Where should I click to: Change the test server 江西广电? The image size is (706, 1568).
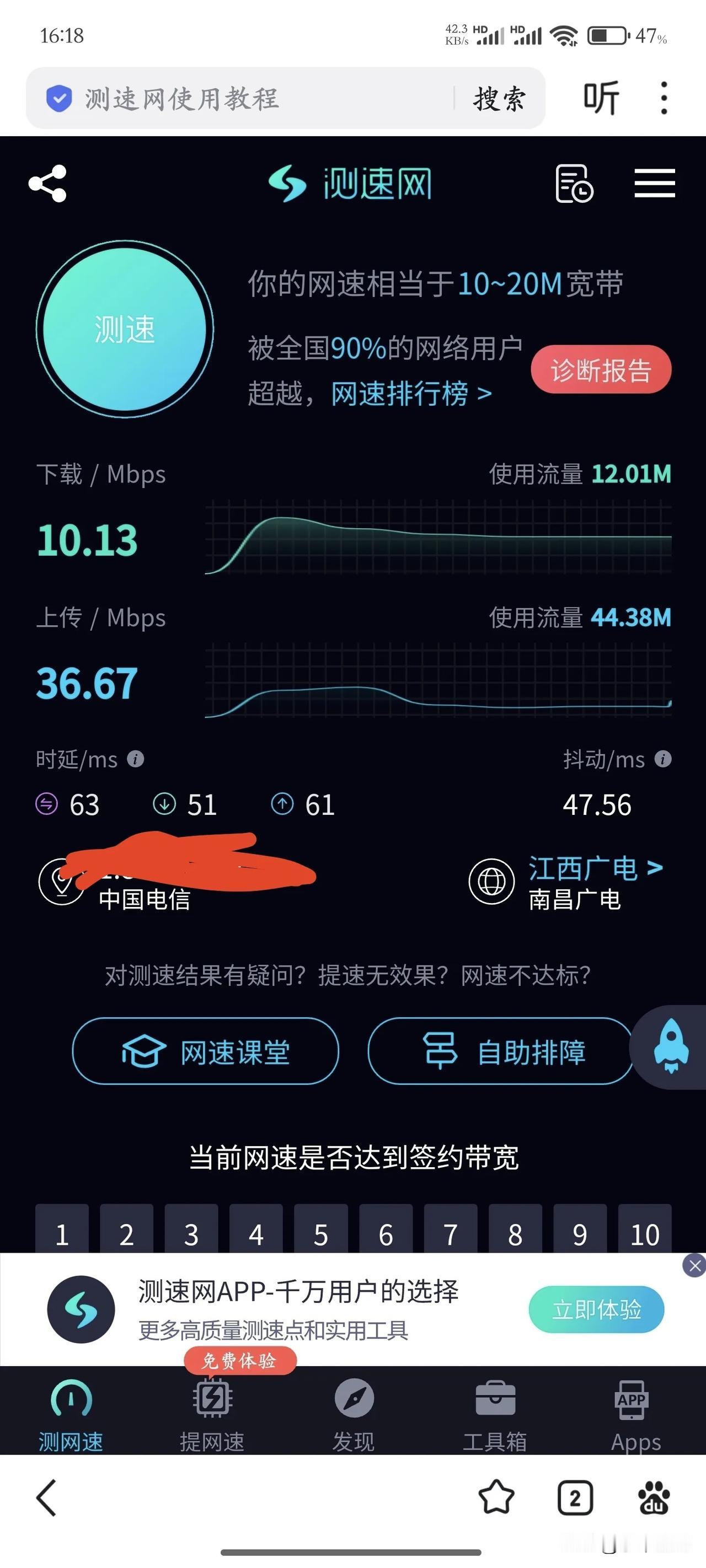coord(595,868)
